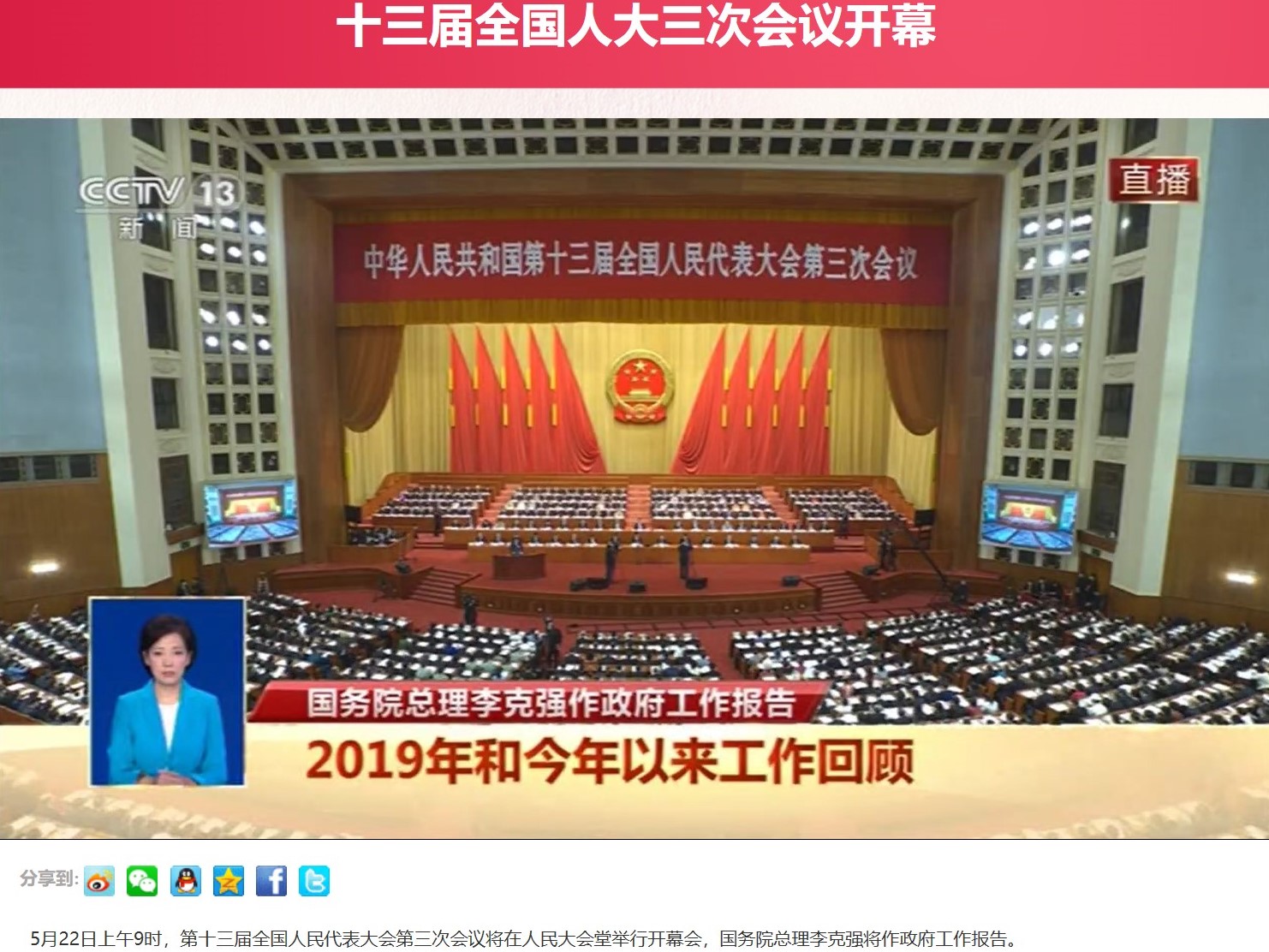
Task: Share the article to Qzone
Action: point(229,881)
